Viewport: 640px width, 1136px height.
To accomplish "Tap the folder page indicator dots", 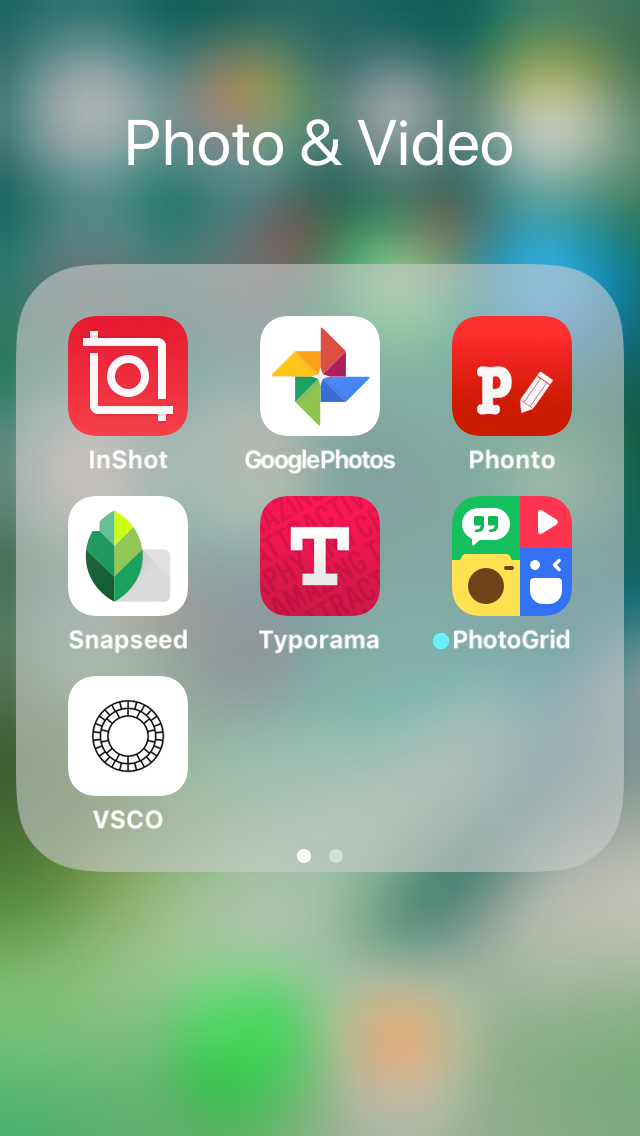I will (320, 856).
